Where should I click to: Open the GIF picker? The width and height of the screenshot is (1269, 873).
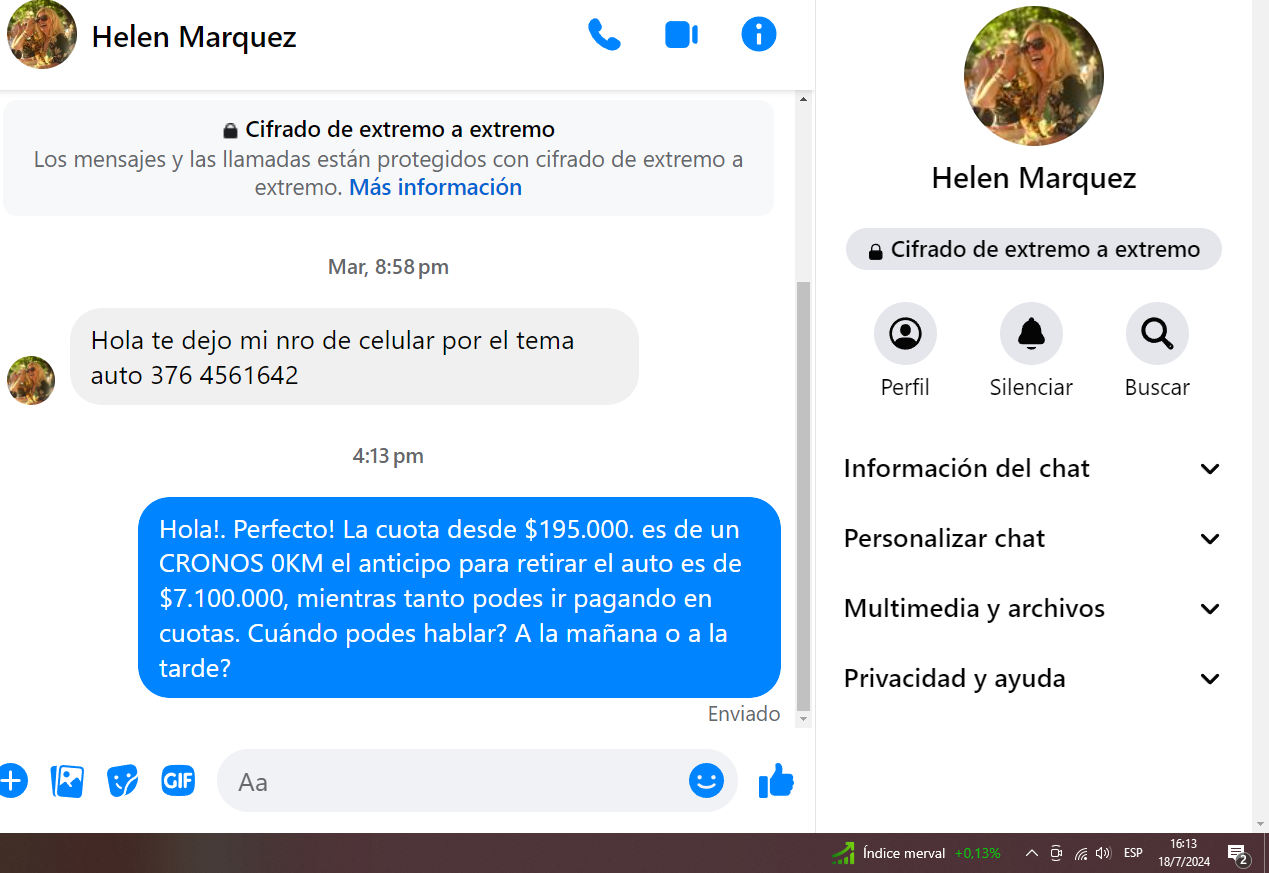pos(178,780)
